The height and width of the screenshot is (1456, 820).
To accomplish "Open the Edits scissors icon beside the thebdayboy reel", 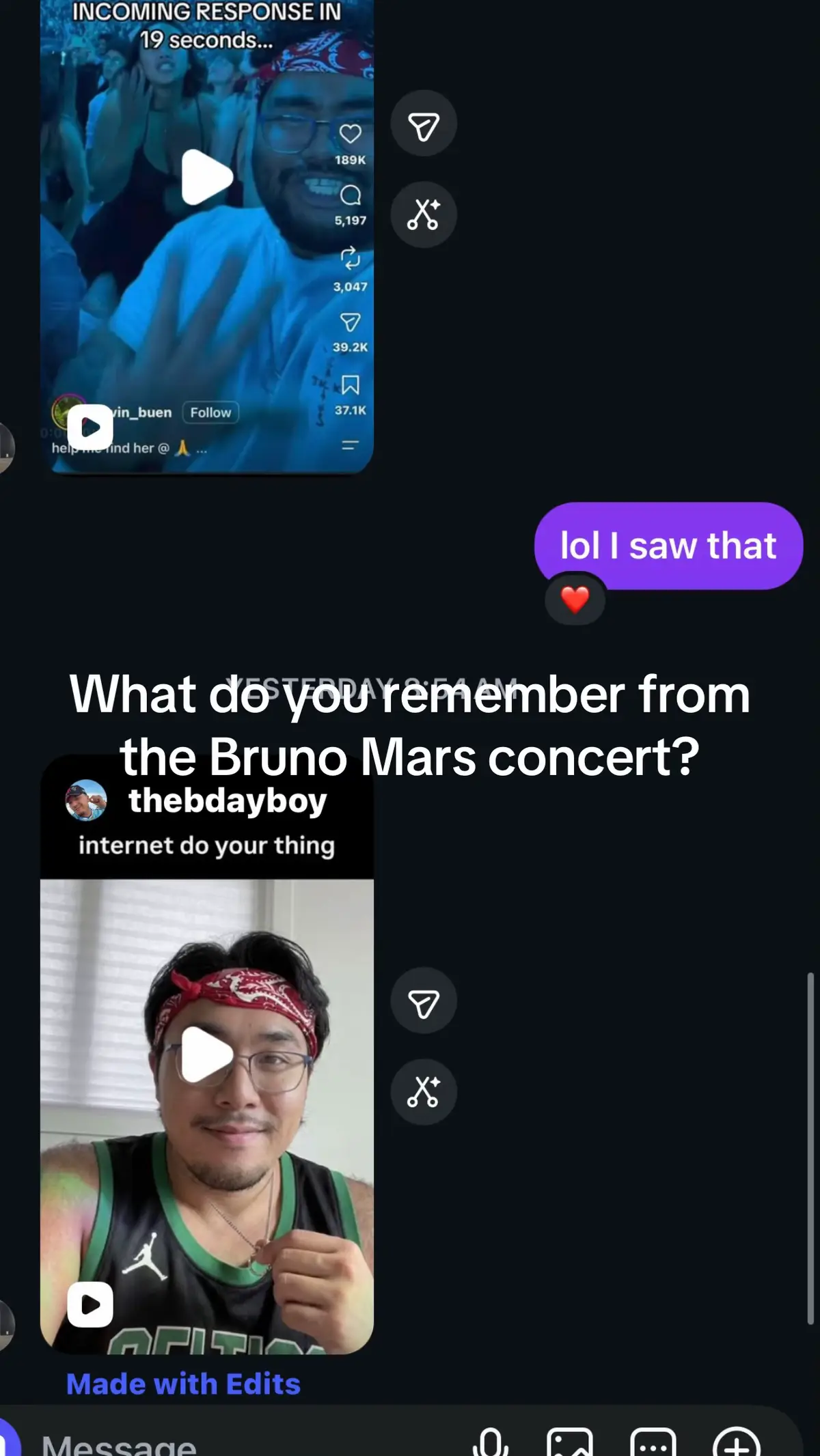I will coord(424,1091).
